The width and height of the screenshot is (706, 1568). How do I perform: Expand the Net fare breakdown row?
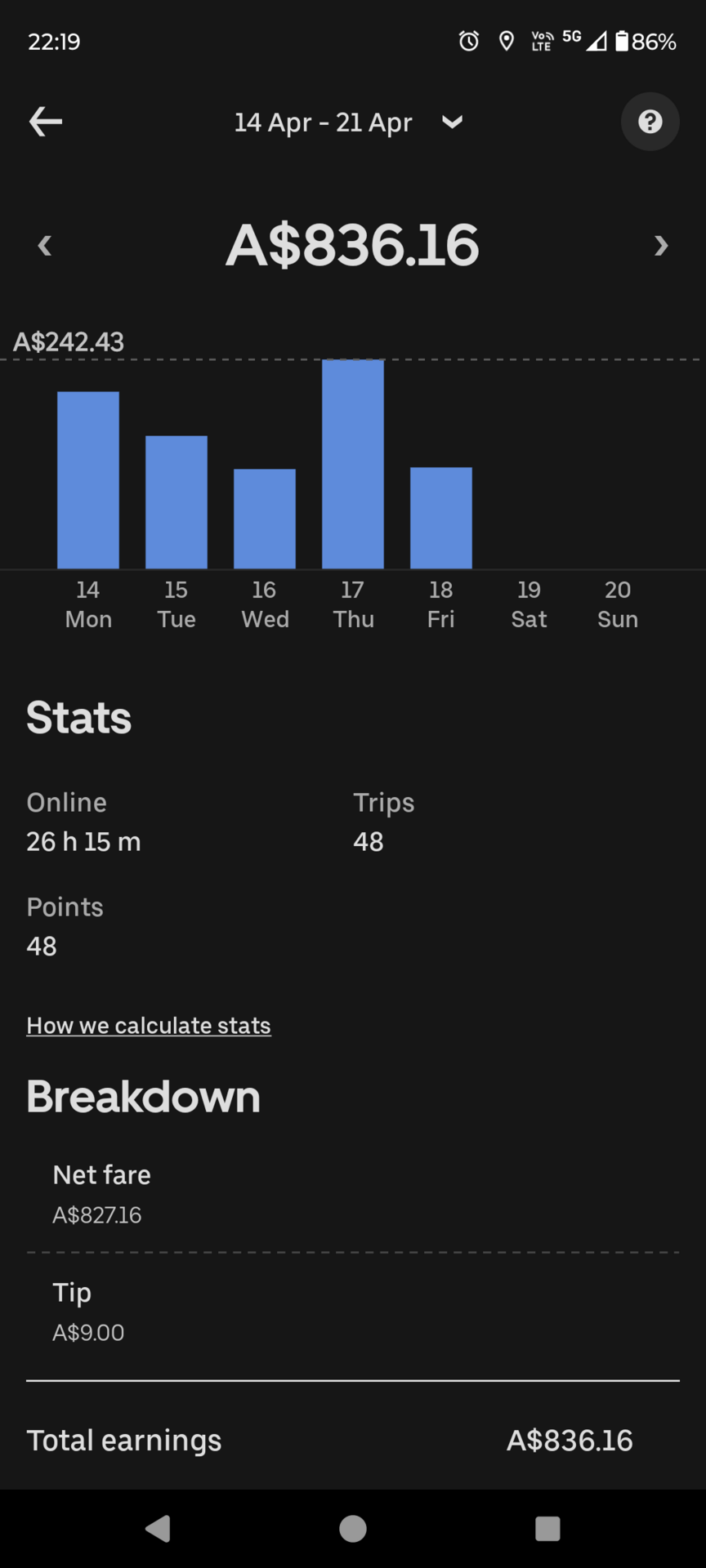coord(353,1194)
